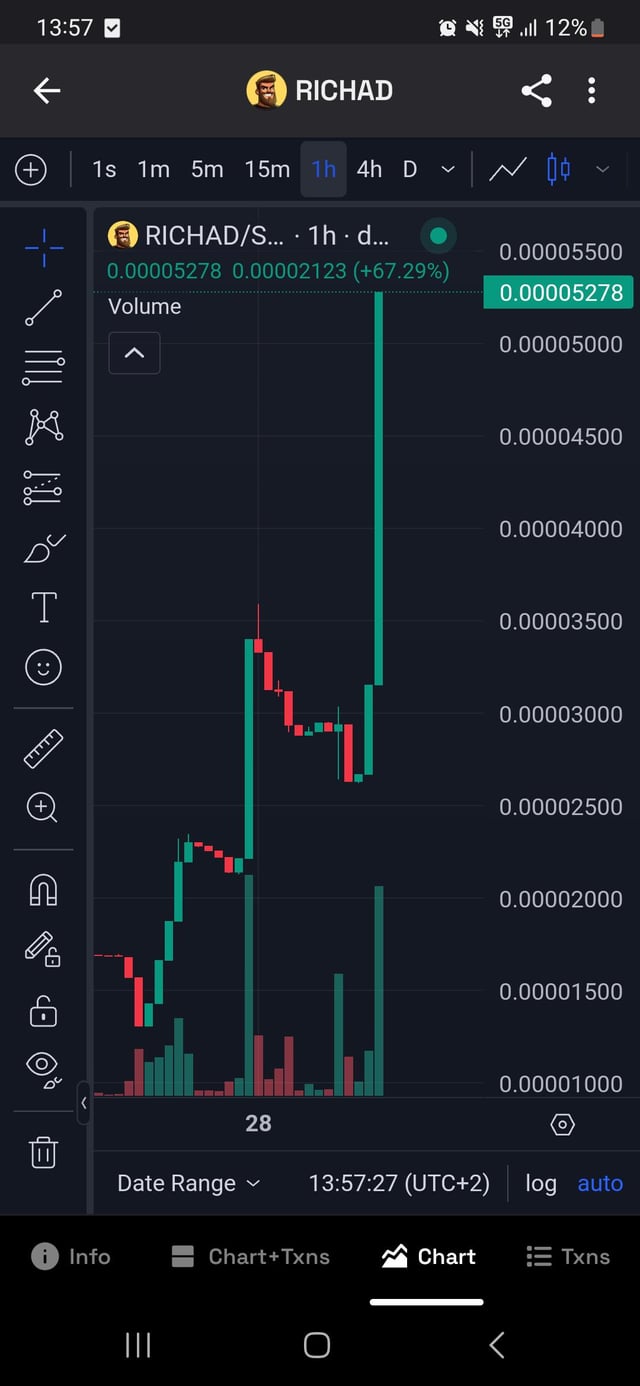The height and width of the screenshot is (1386, 640).
Task: Open the Date Range dropdown
Action: click(x=188, y=1183)
